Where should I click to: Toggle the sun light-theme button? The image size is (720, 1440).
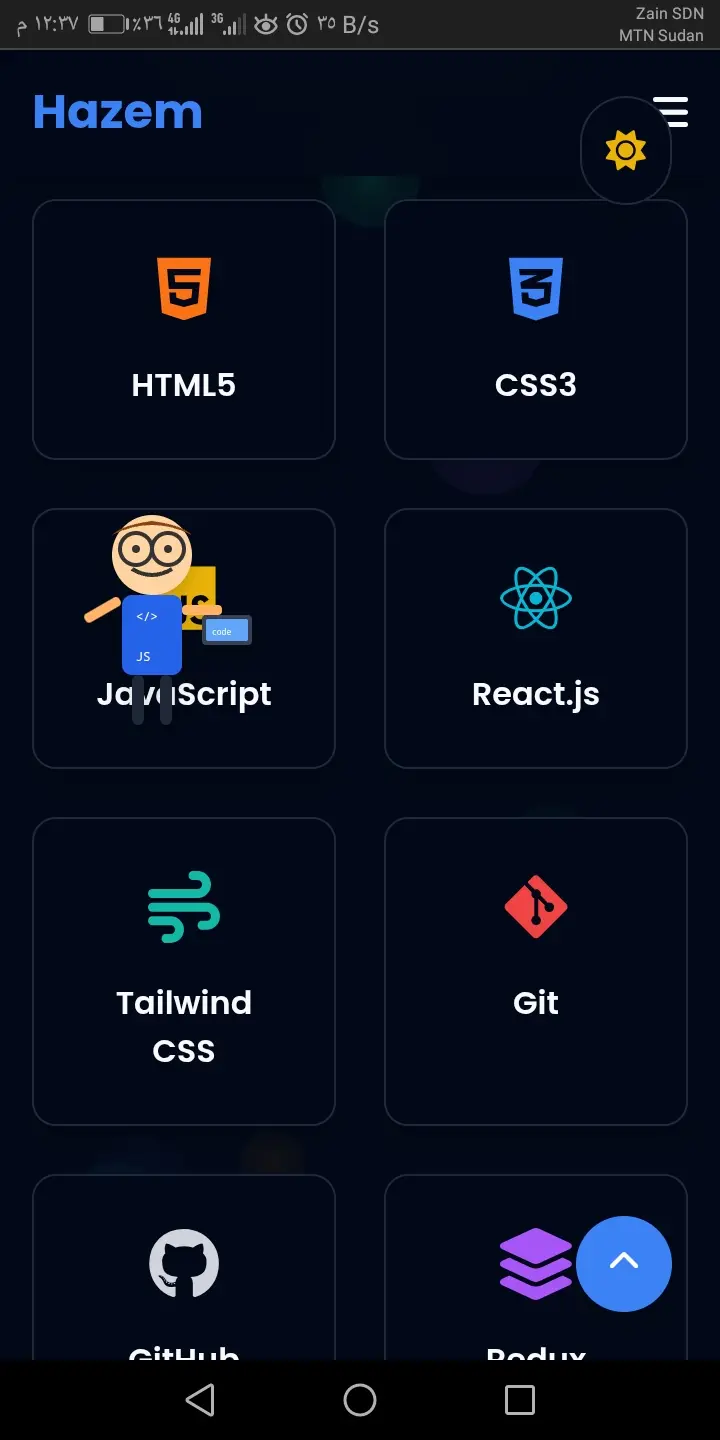(x=625, y=151)
